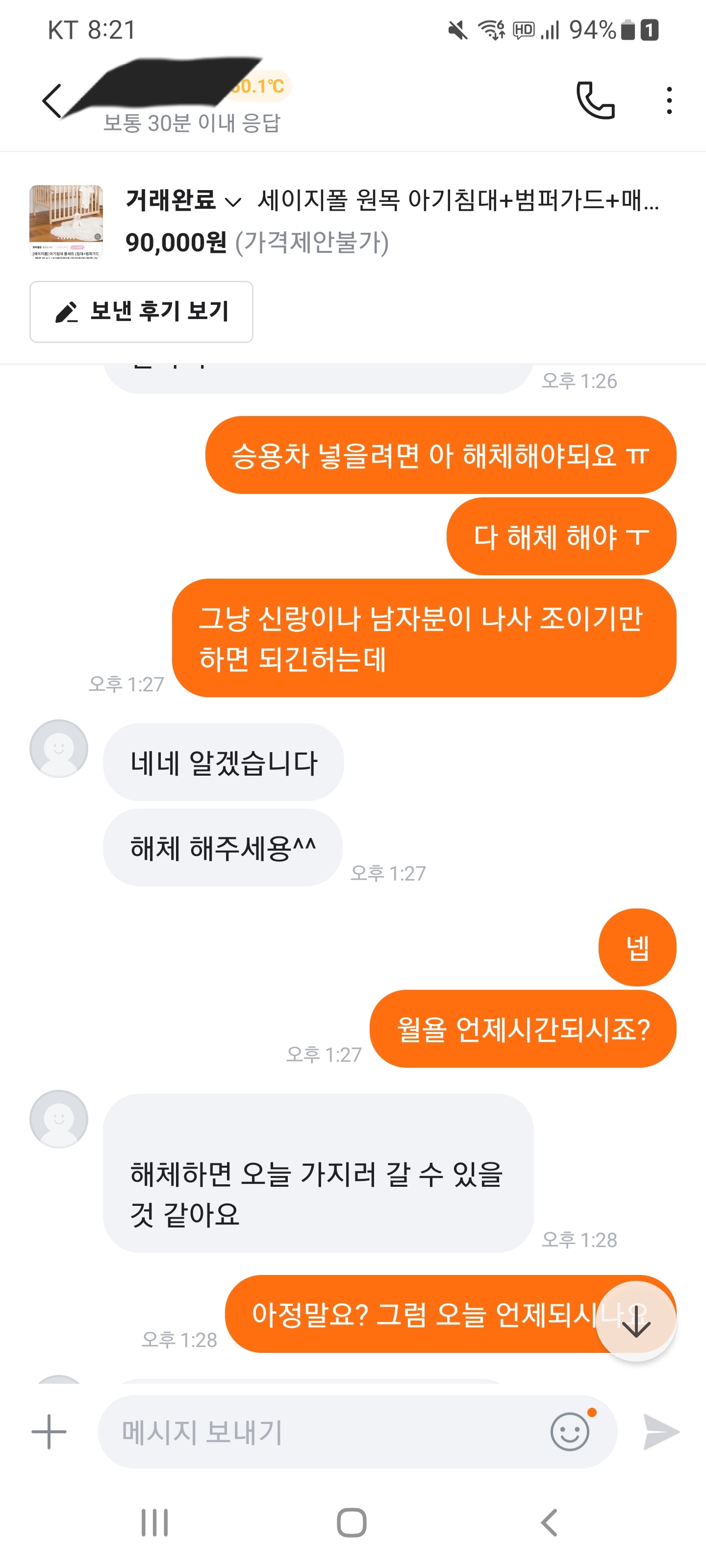Expand the 거래완료 status dropdown
Viewport: 706px width, 1568px height.
[183, 200]
